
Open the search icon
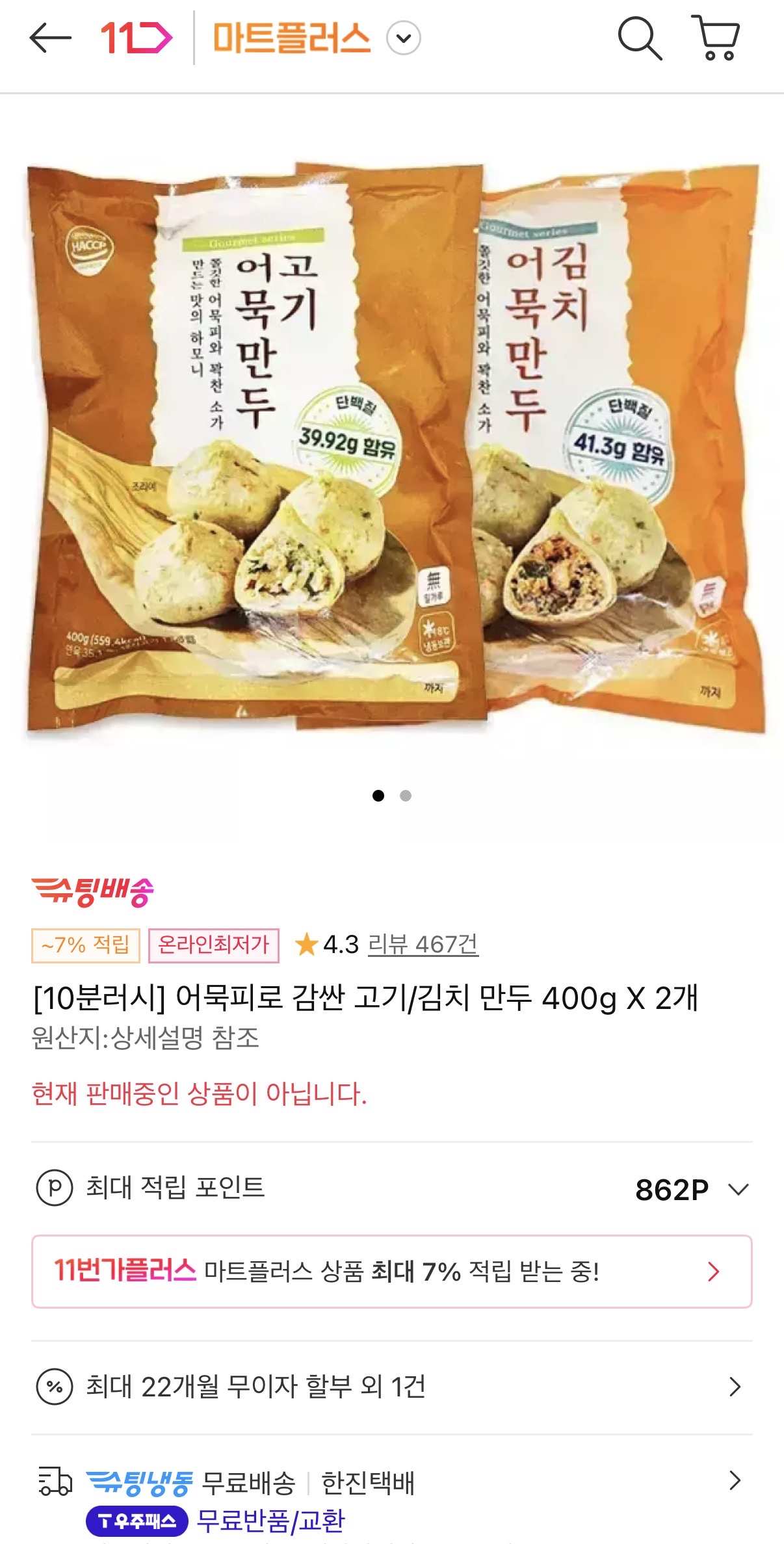(x=639, y=39)
